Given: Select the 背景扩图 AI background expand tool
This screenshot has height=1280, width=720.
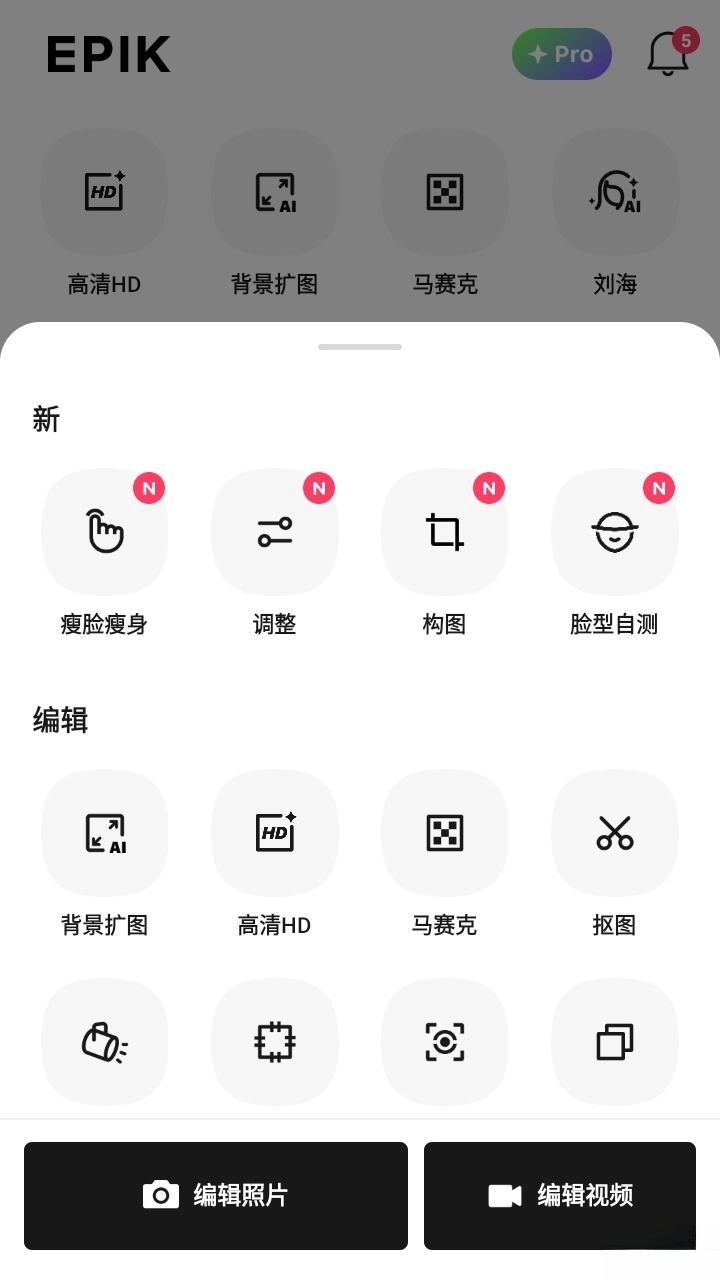Looking at the screenshot, I should point(275,192).
